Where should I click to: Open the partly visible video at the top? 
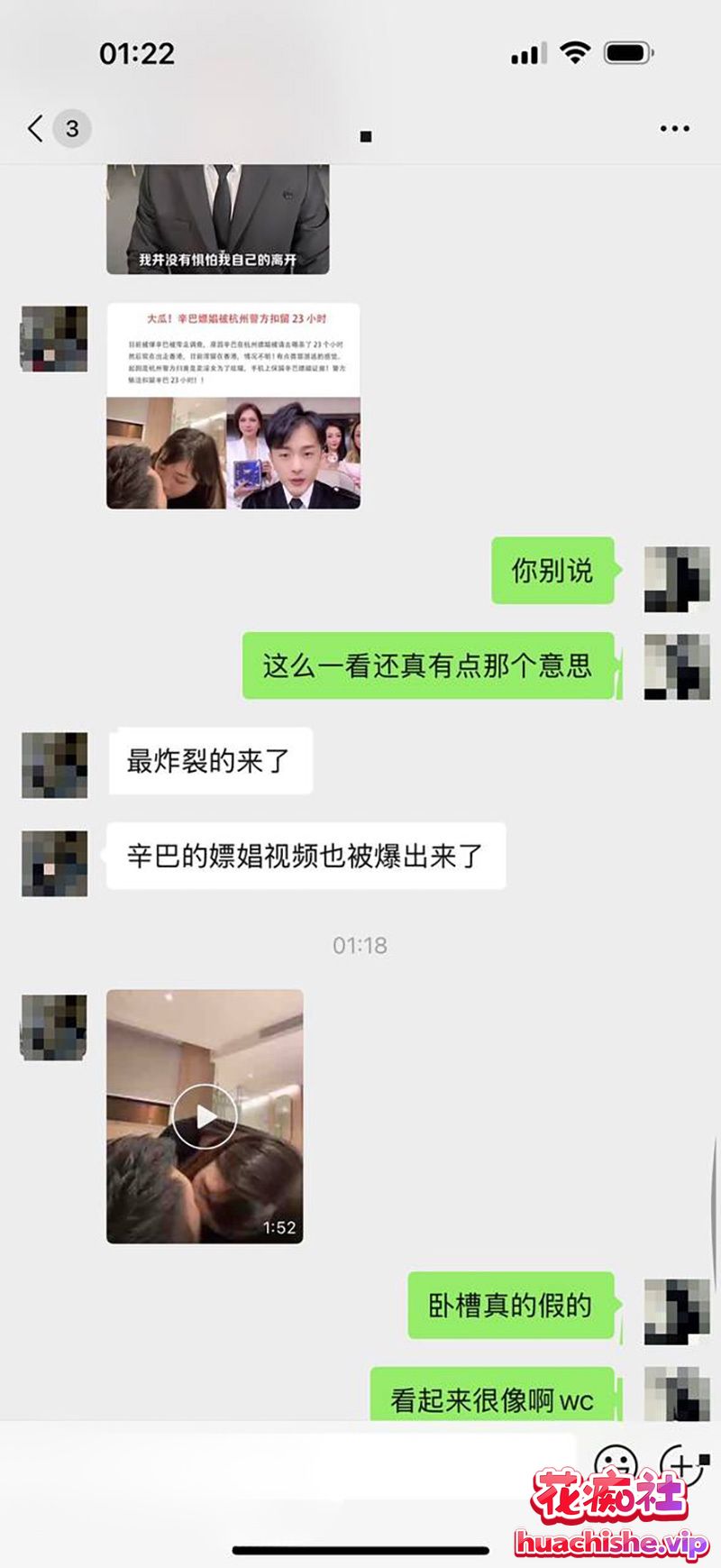pos(218,219)
